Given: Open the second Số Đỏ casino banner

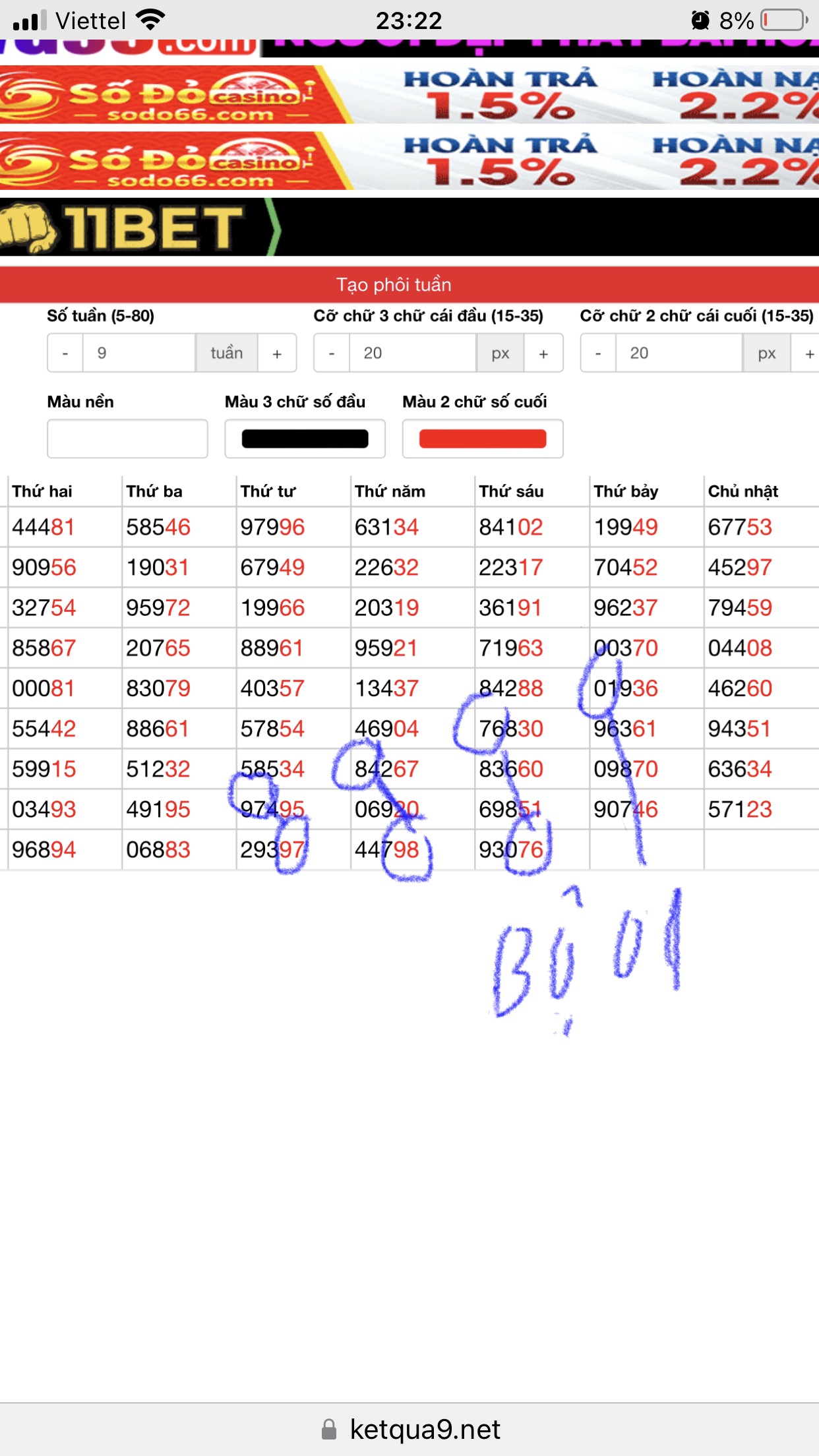Looking at the screenshot, I should click(409, 160).
